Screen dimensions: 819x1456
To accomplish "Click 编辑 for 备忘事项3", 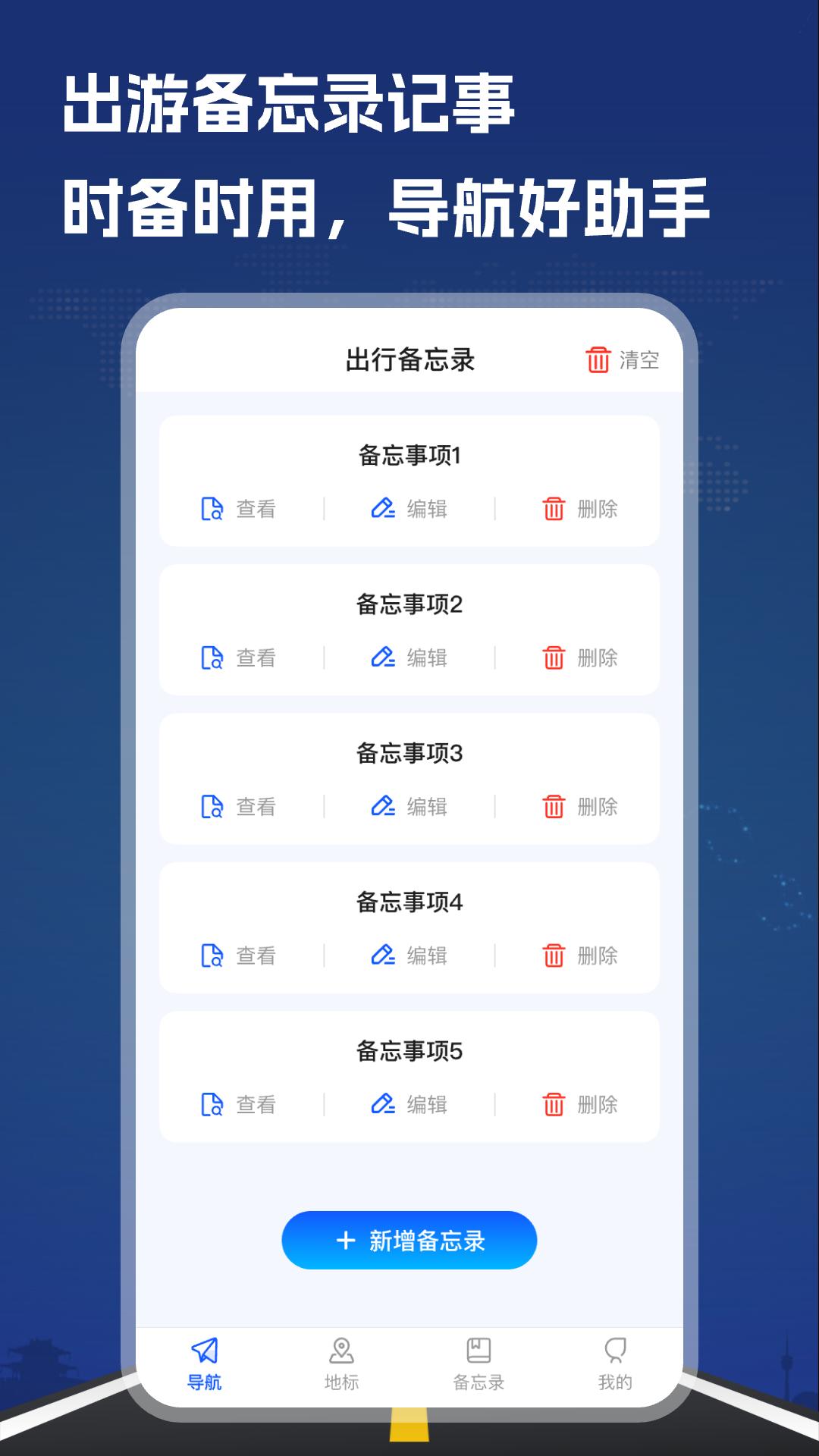I will (429, 808).
